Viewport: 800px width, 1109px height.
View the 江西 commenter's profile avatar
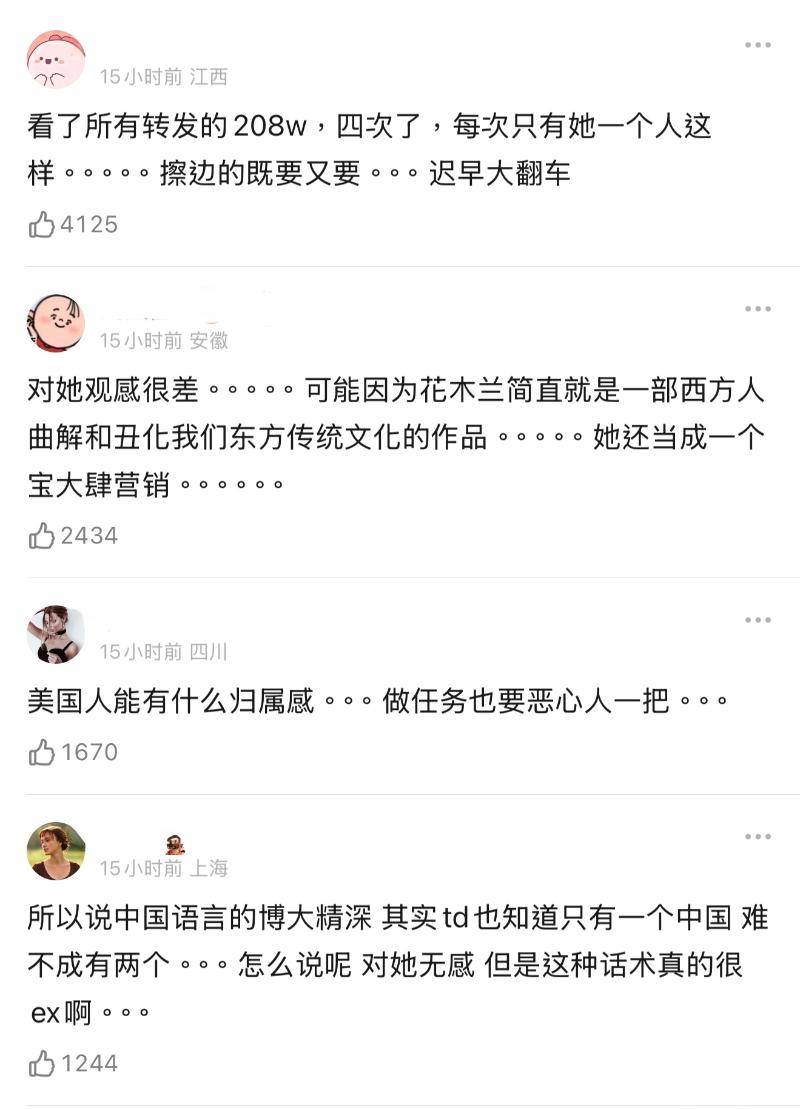pyautogui.click(x=56, y=60)
